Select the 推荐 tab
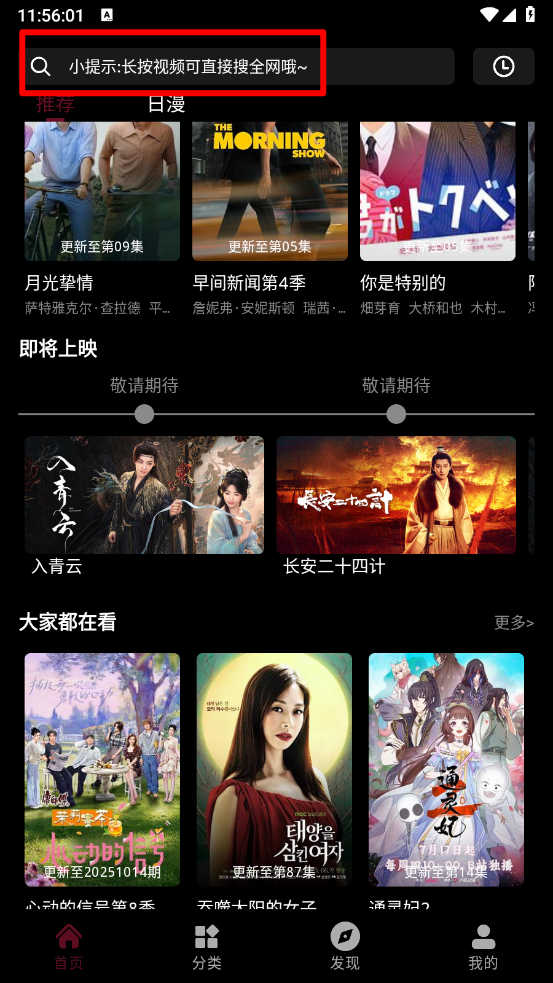This screenshot has width=553, height=983. click(55, 104)
